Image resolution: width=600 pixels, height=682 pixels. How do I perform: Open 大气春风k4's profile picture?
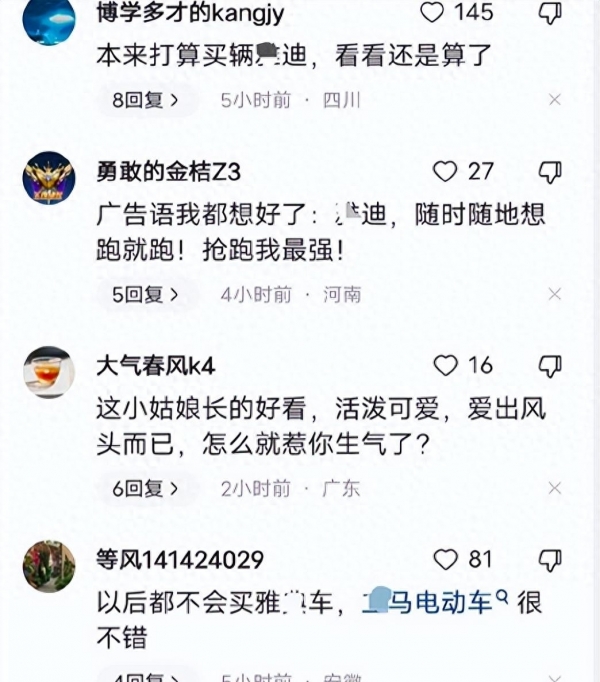(48, 372)
